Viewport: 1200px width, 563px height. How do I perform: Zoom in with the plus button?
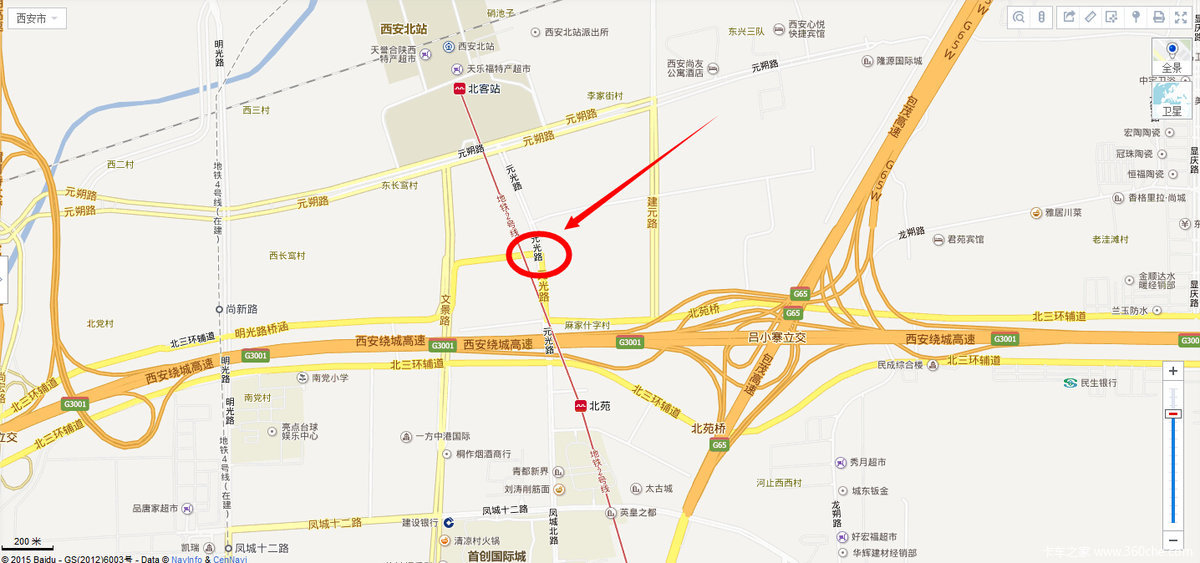pos(1174,371)
